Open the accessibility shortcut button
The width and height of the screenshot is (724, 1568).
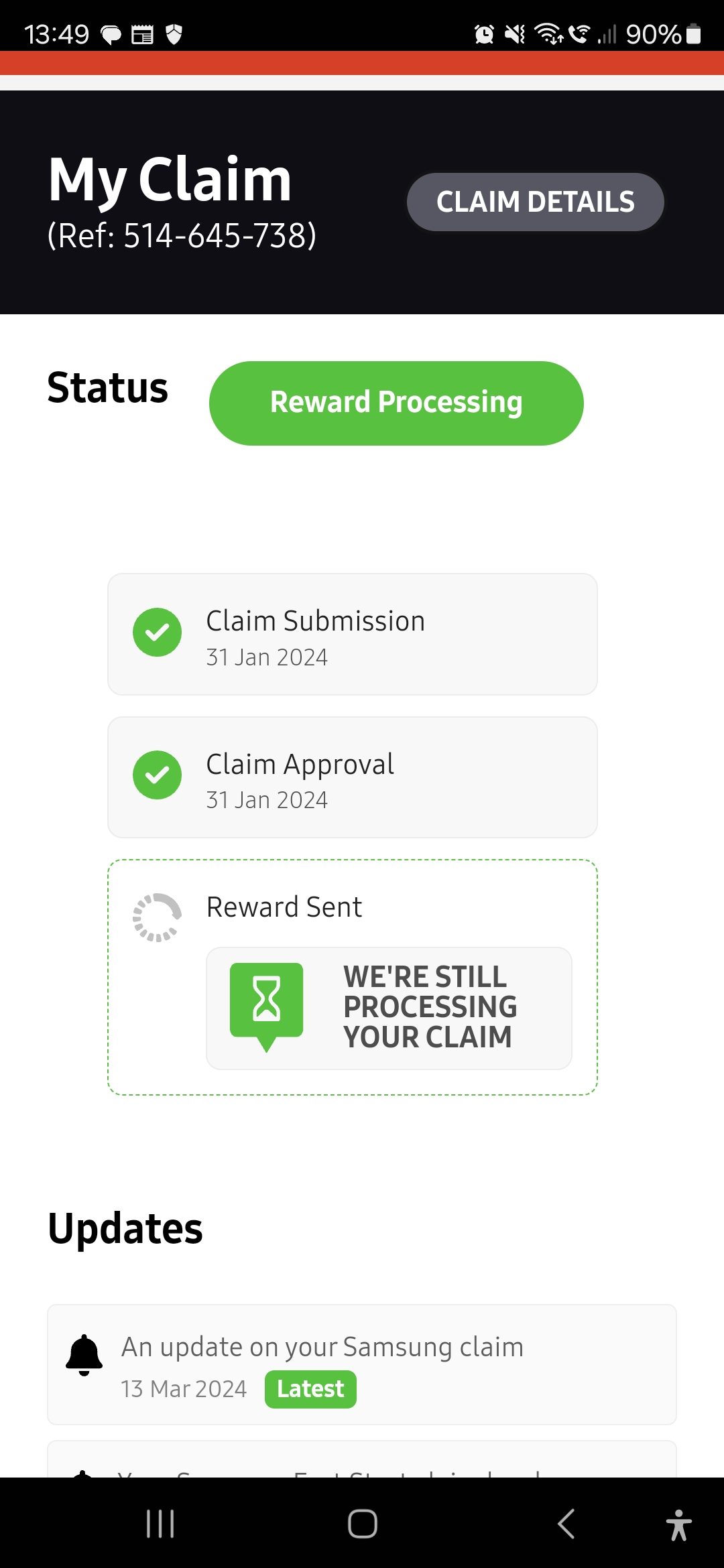tap(678, 1525)
